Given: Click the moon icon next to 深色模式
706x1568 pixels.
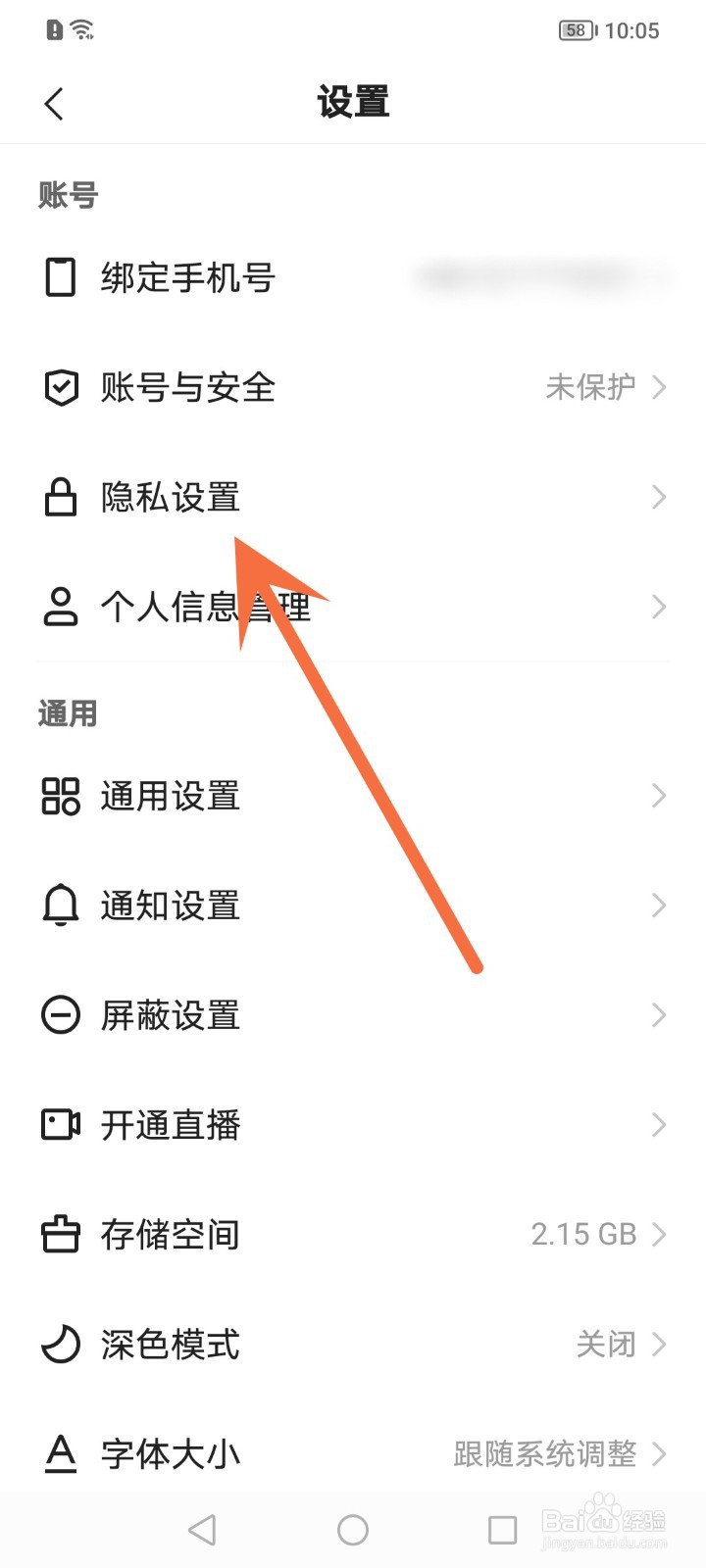Looking at the screenshot, I should [61, 1344].
